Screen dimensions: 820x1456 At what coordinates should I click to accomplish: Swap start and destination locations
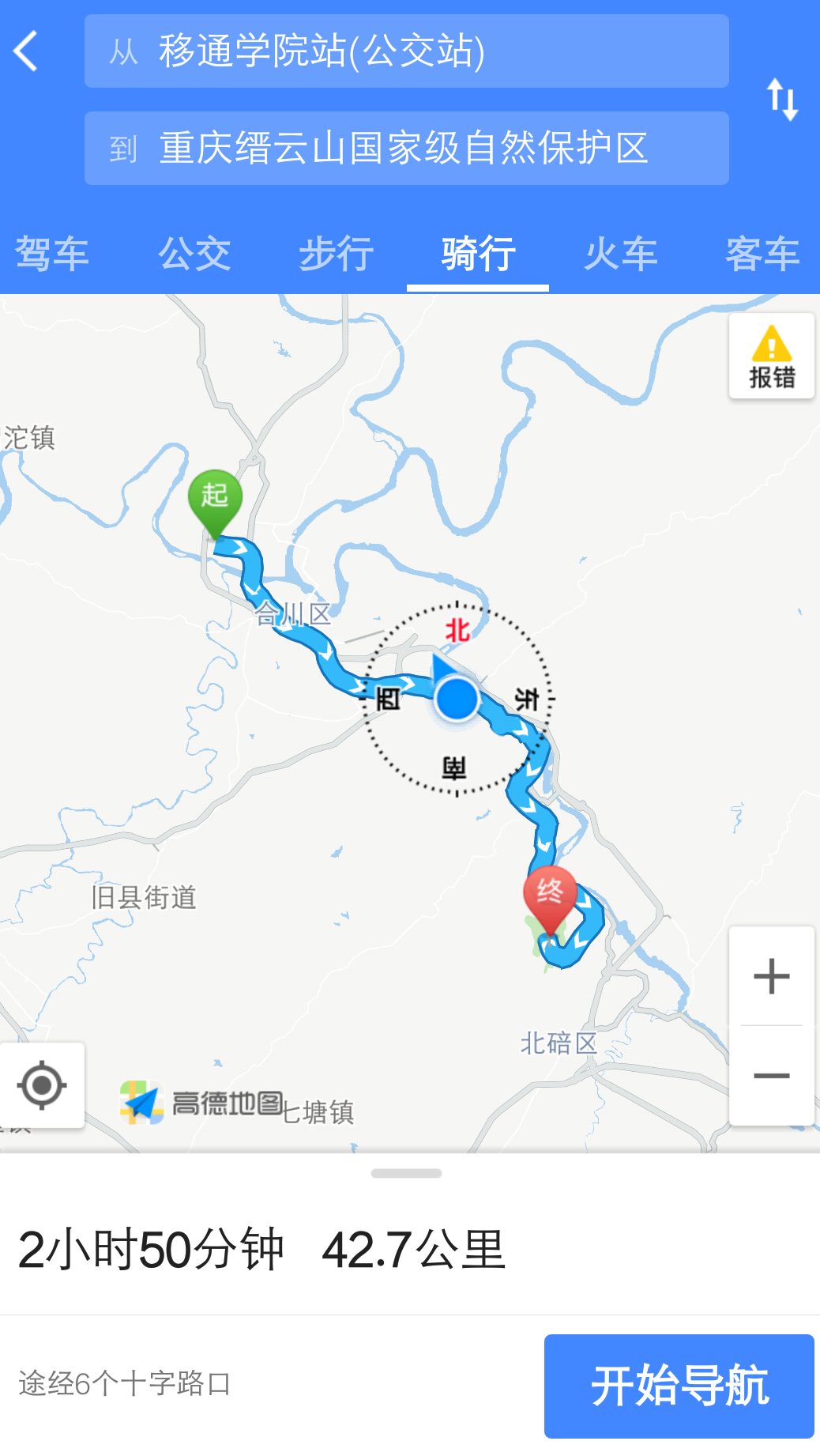(782, 100)
